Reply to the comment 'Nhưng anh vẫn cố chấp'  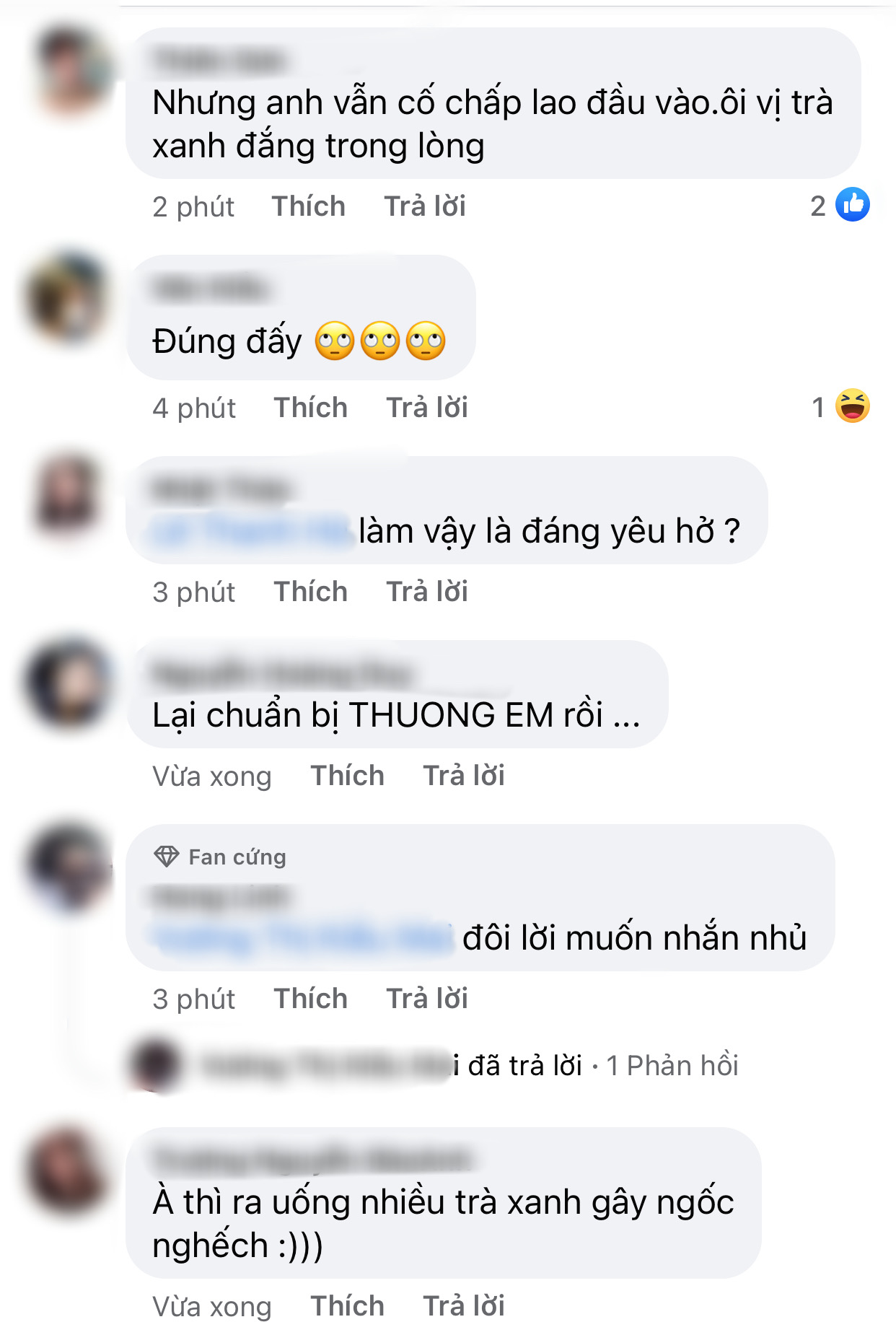click(x=424, y=206)
